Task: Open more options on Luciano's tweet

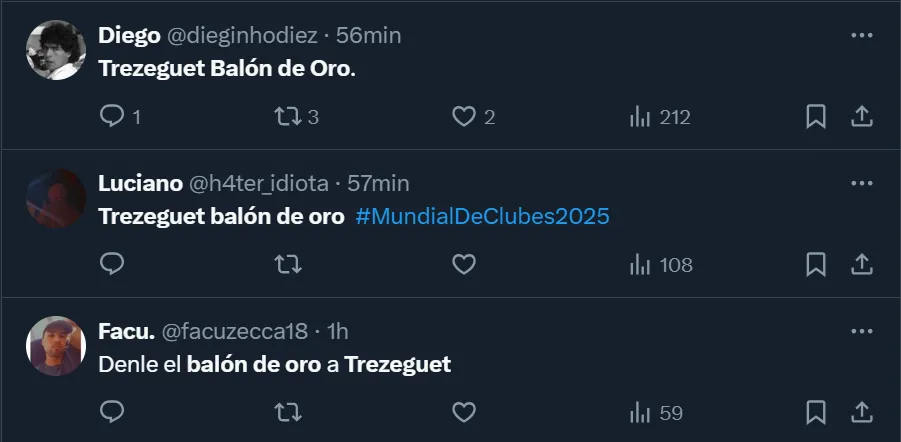Action: tap(861, 183)
